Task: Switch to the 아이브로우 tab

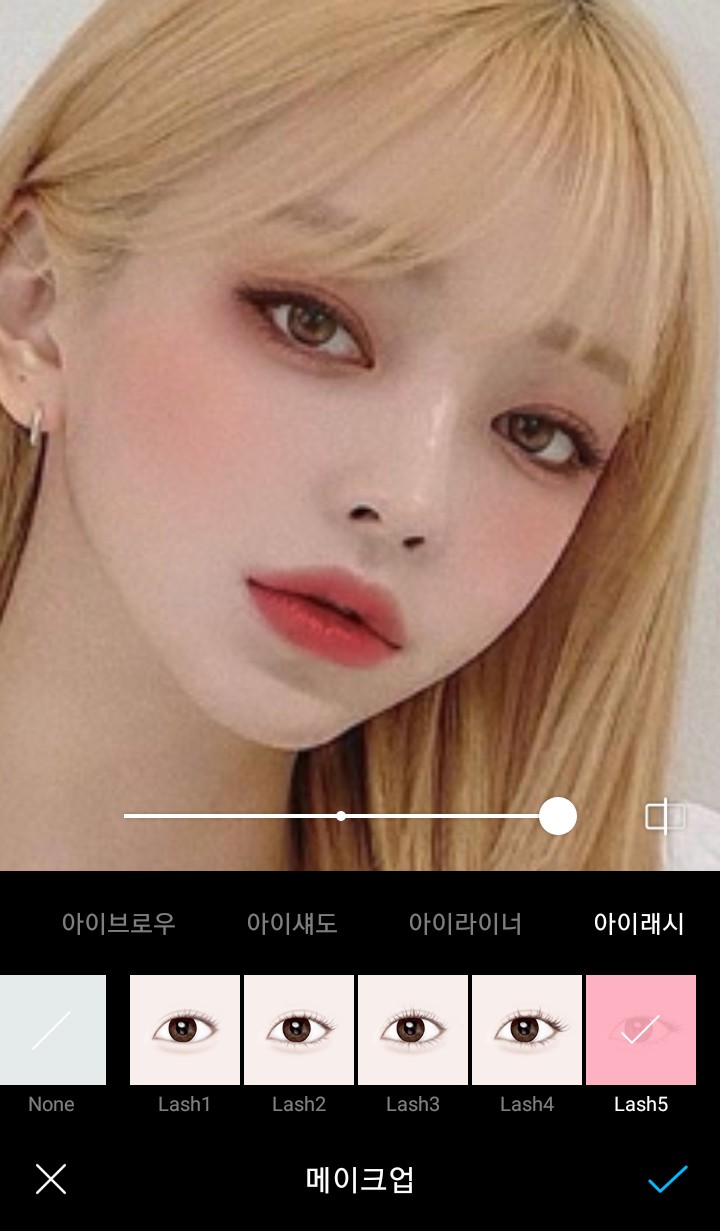Action: [119, 924]
